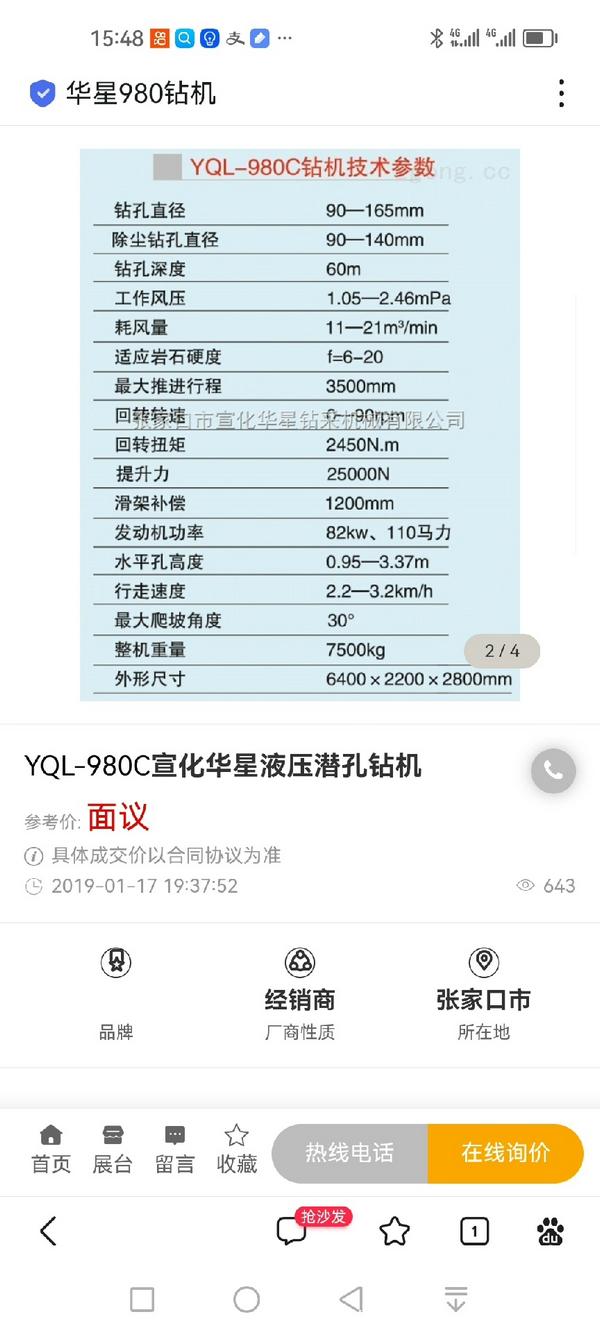Viewport: 600px width, 1333px height.
Task: Open recent apps with the square button
Action: tap(143, 1299)
